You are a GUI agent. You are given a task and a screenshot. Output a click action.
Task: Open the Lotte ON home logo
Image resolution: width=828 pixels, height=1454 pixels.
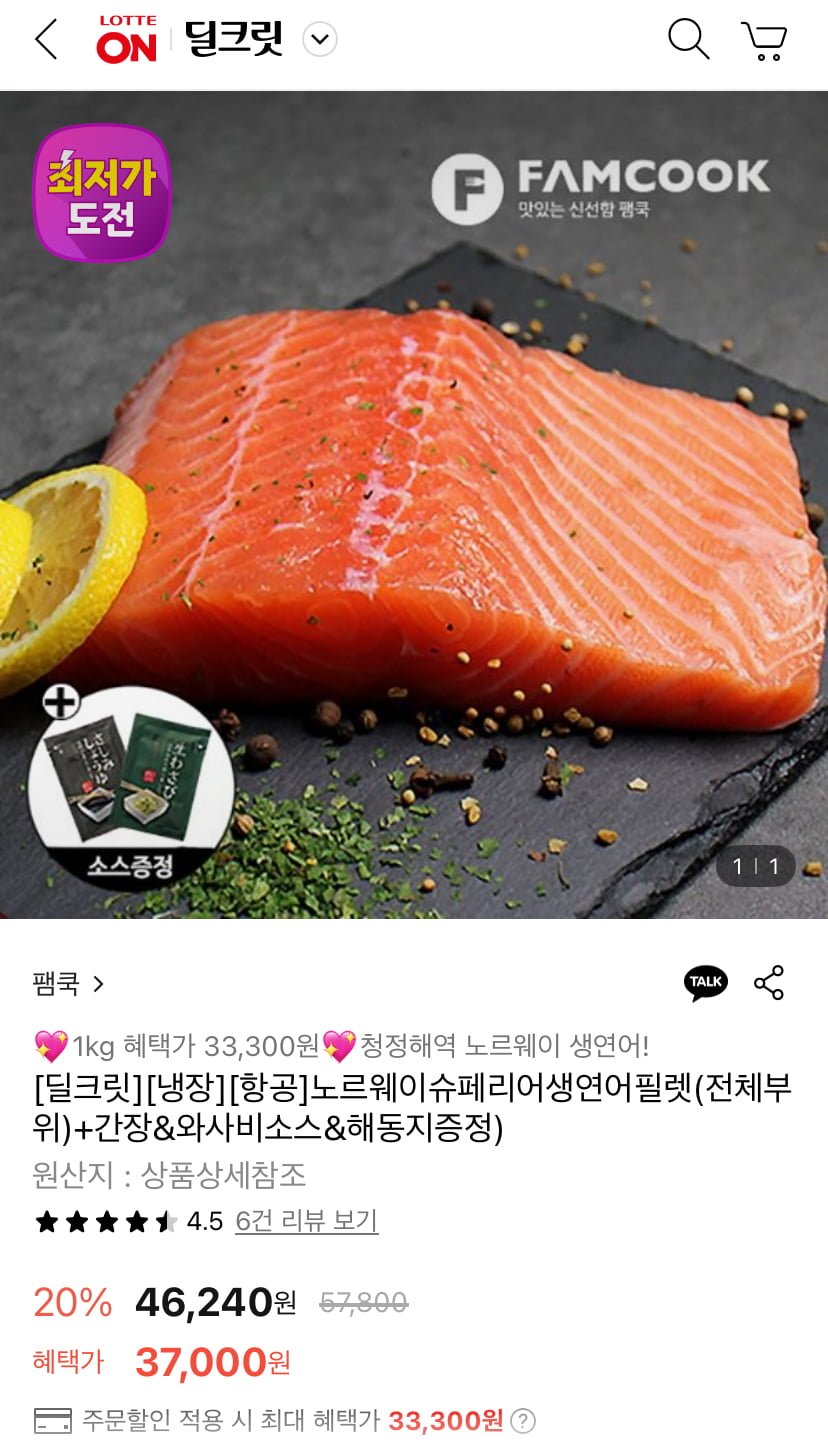coord(127,40)
